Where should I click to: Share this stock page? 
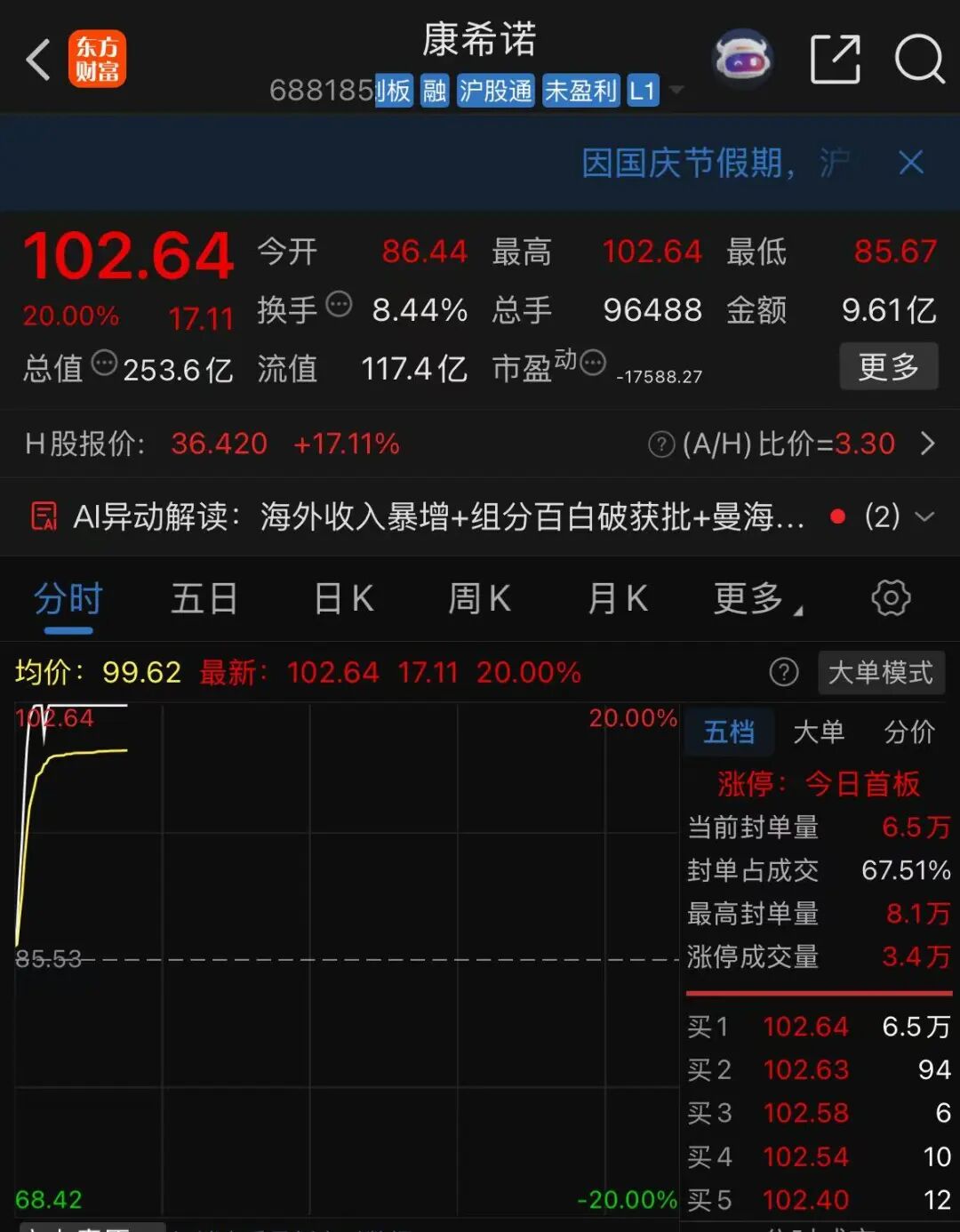pyautogui.click(x=836, y=60)
